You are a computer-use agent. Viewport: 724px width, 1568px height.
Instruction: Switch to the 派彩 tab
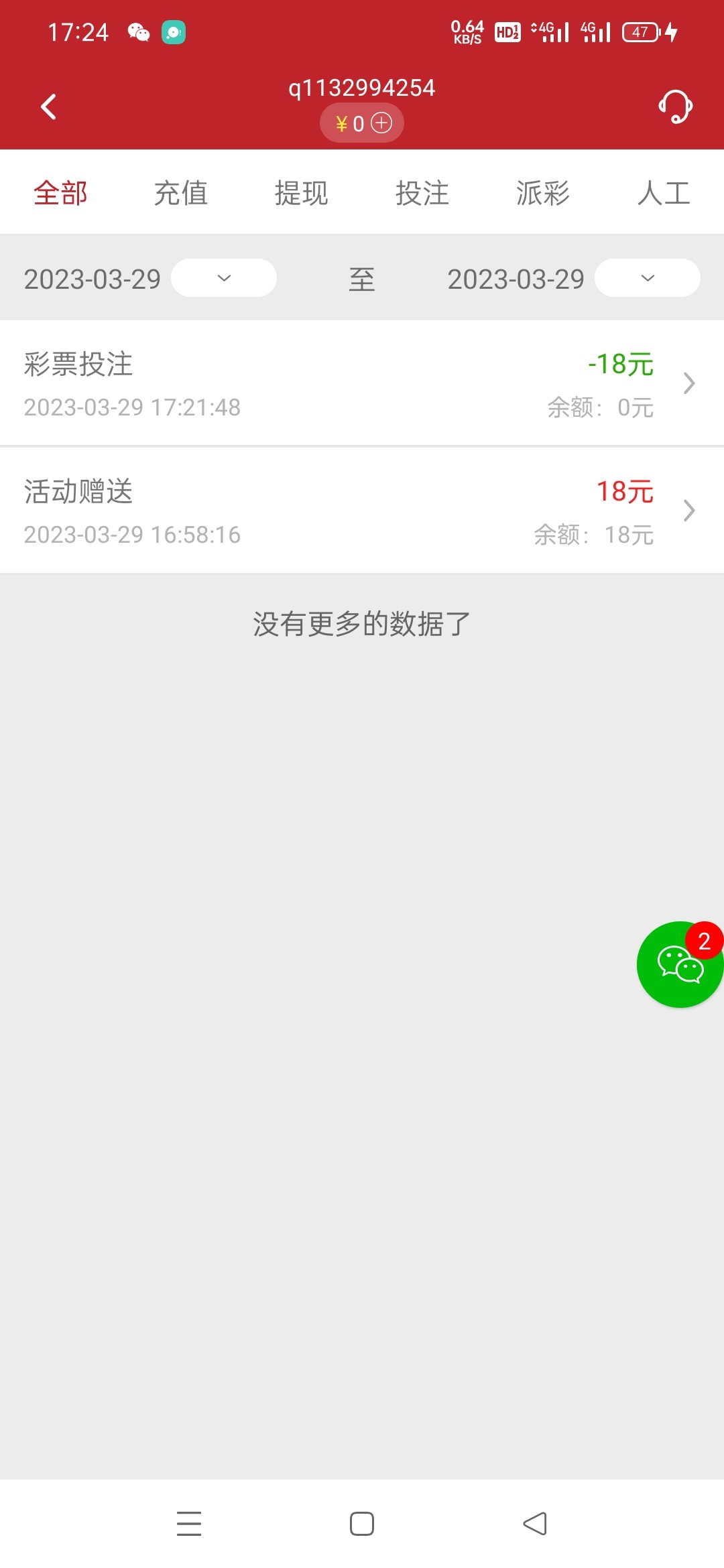(x=543, y=193)
